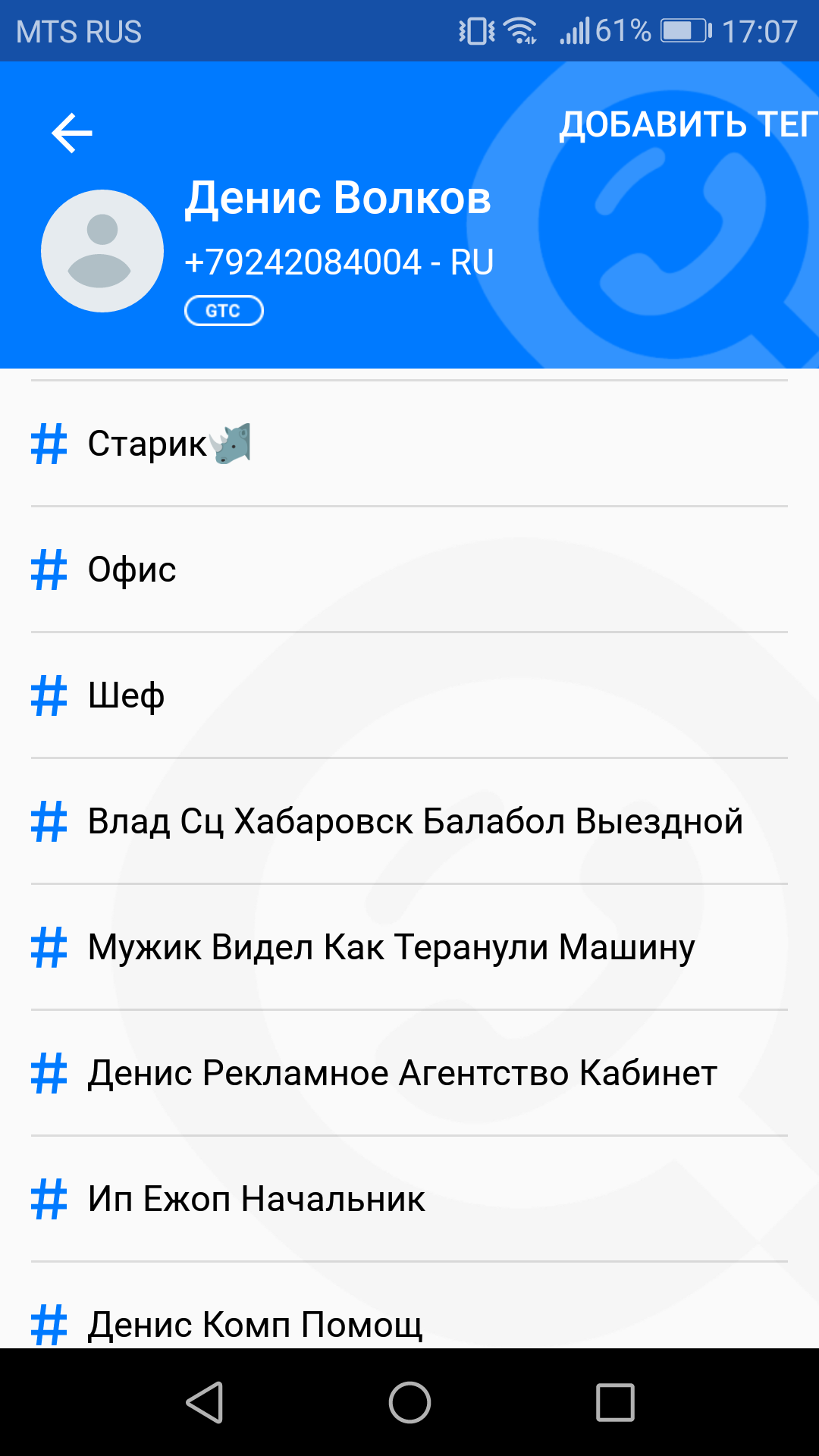The image size is (819, 1456).
Task: Open Денис Волков's profile avatar
Action: pyautogui.click(x=102, y=251)
